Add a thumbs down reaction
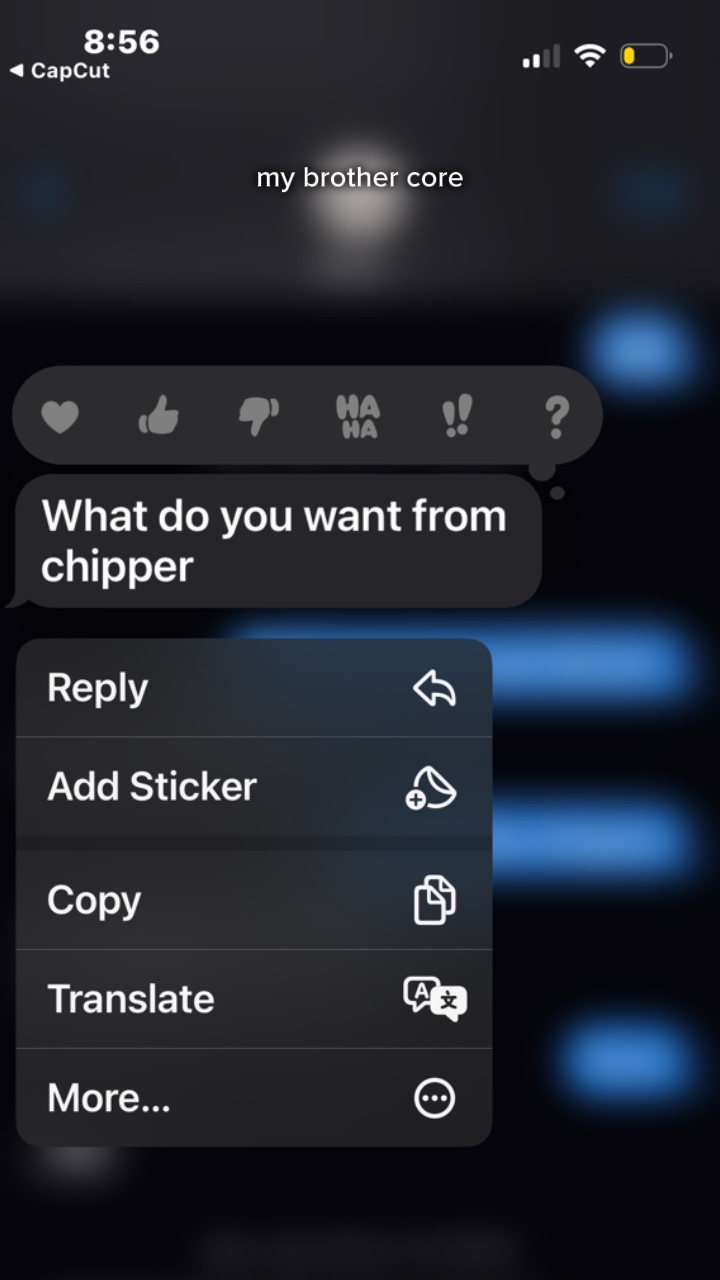 tap(259, 416)
